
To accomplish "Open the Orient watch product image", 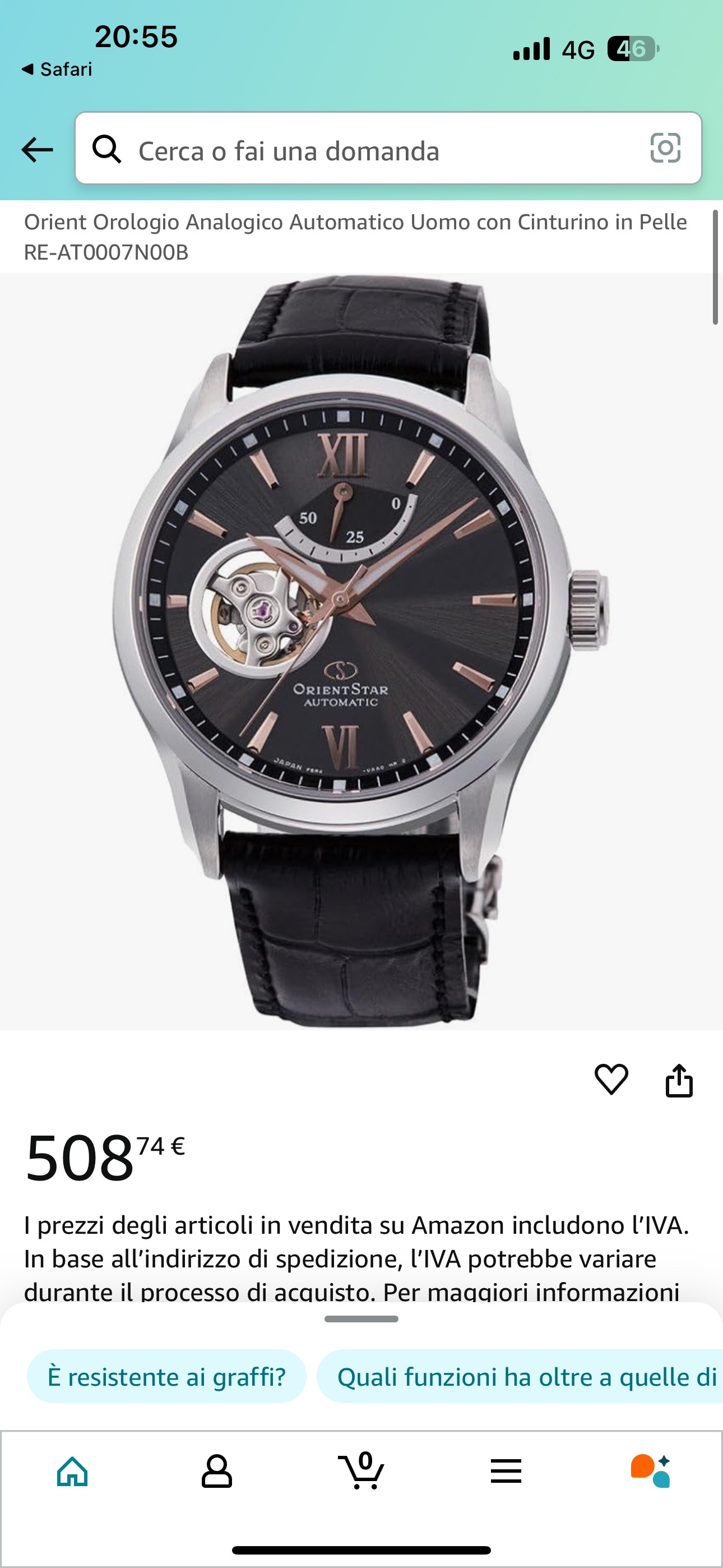I will (360, 651).
